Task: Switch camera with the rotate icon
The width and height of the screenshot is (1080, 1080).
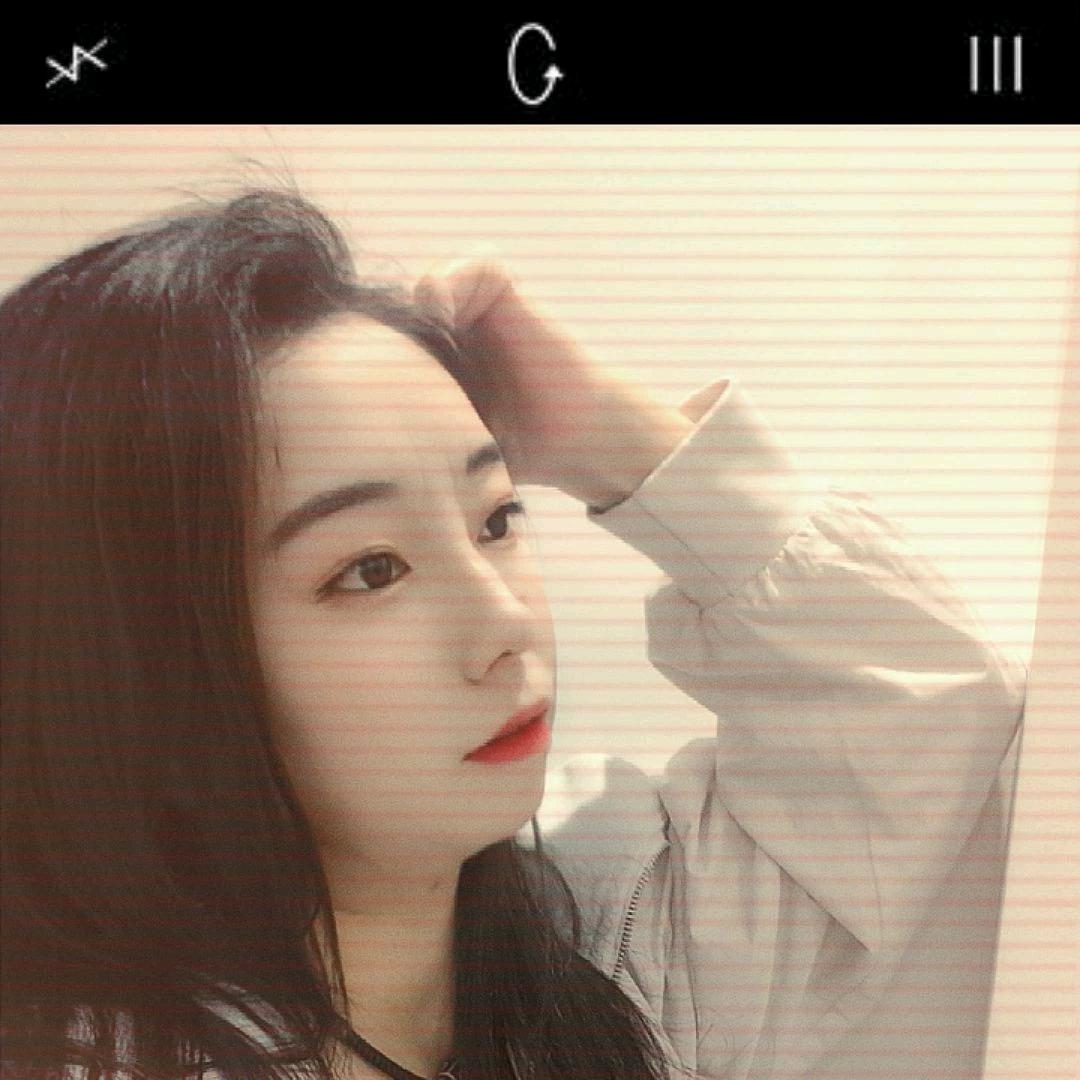Action: coord(535,65)
